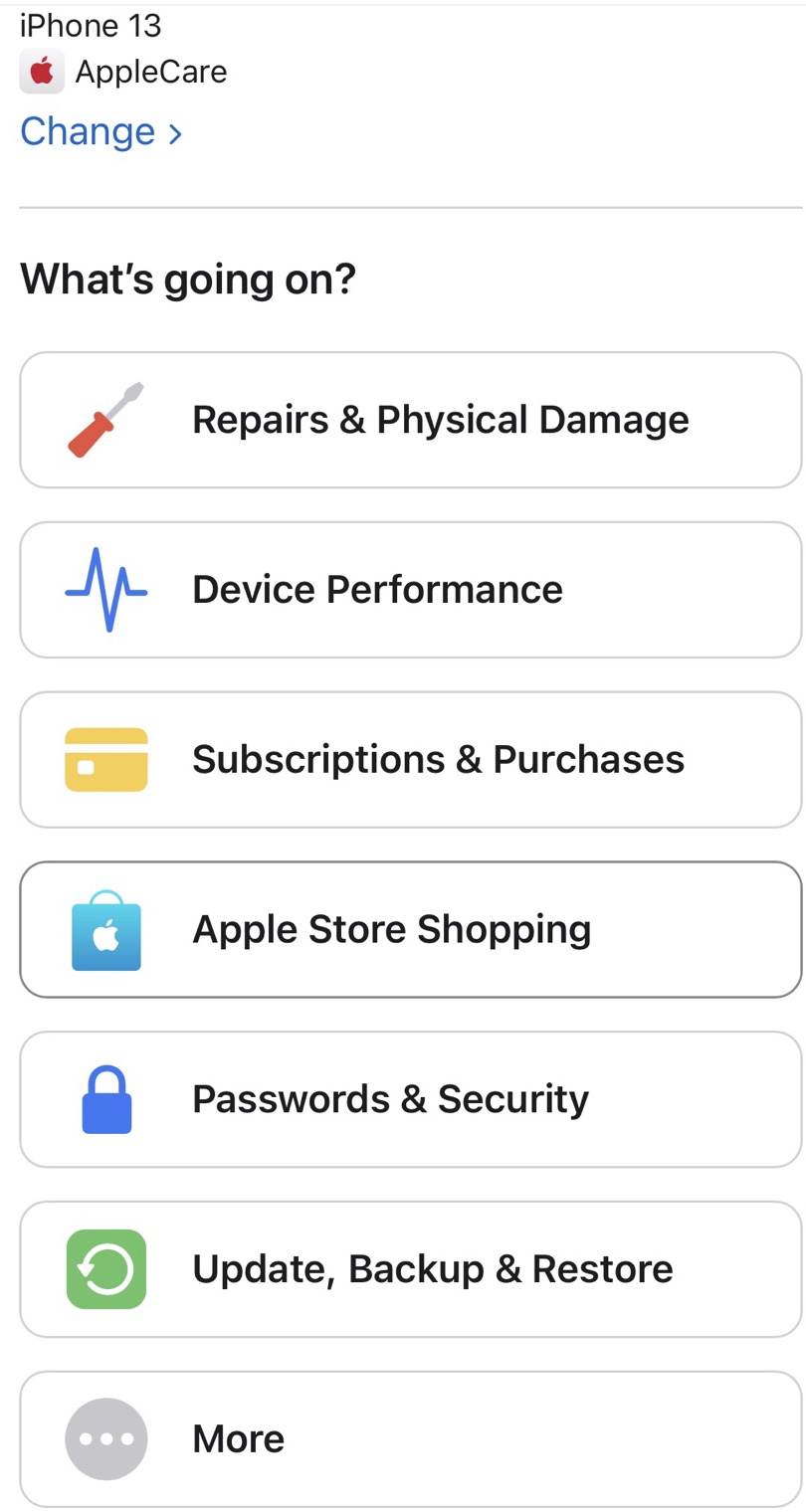Select Device Performance topic
Image resolution: width=806 pixels, height=1512 pixels.
click(410, 590)
